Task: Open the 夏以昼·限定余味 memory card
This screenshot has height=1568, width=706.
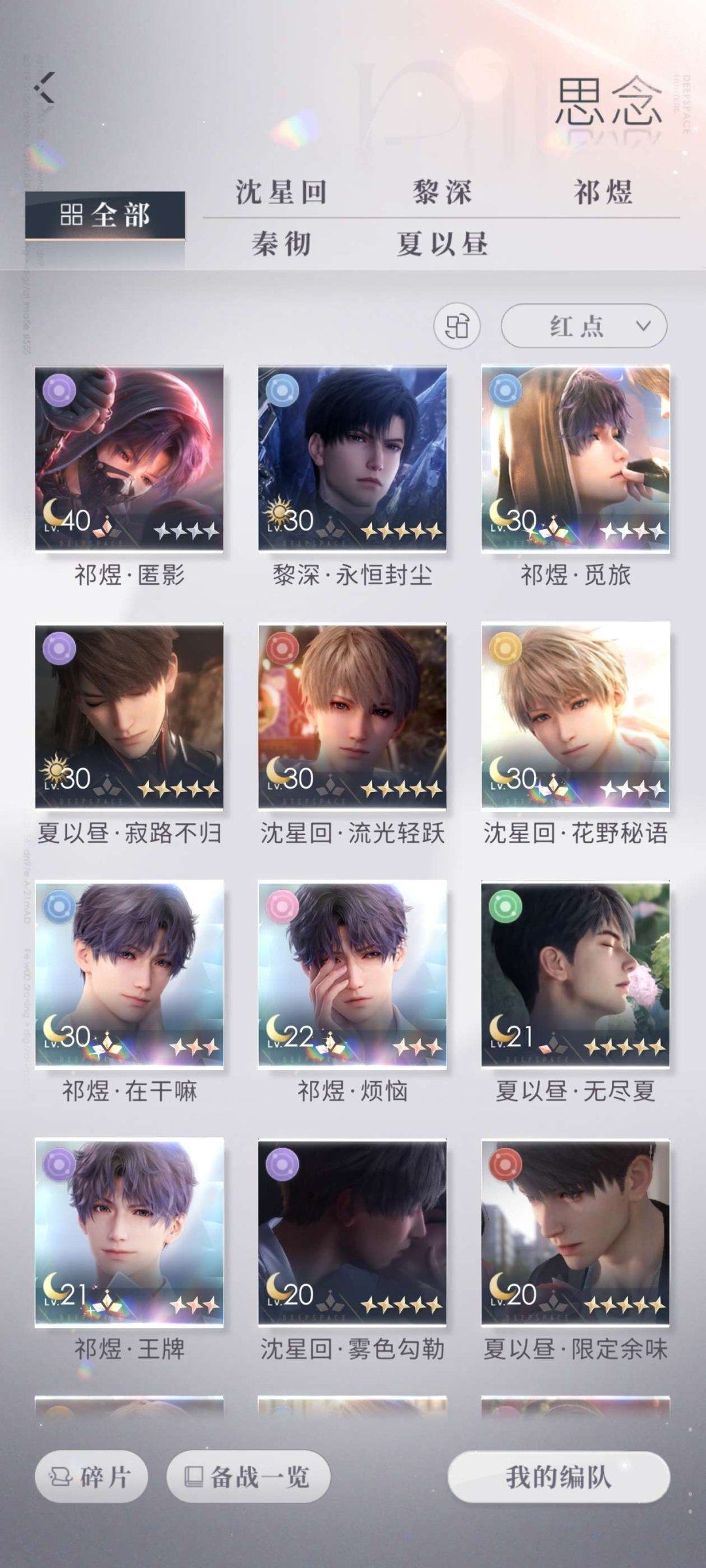Action: [574, 1235]
